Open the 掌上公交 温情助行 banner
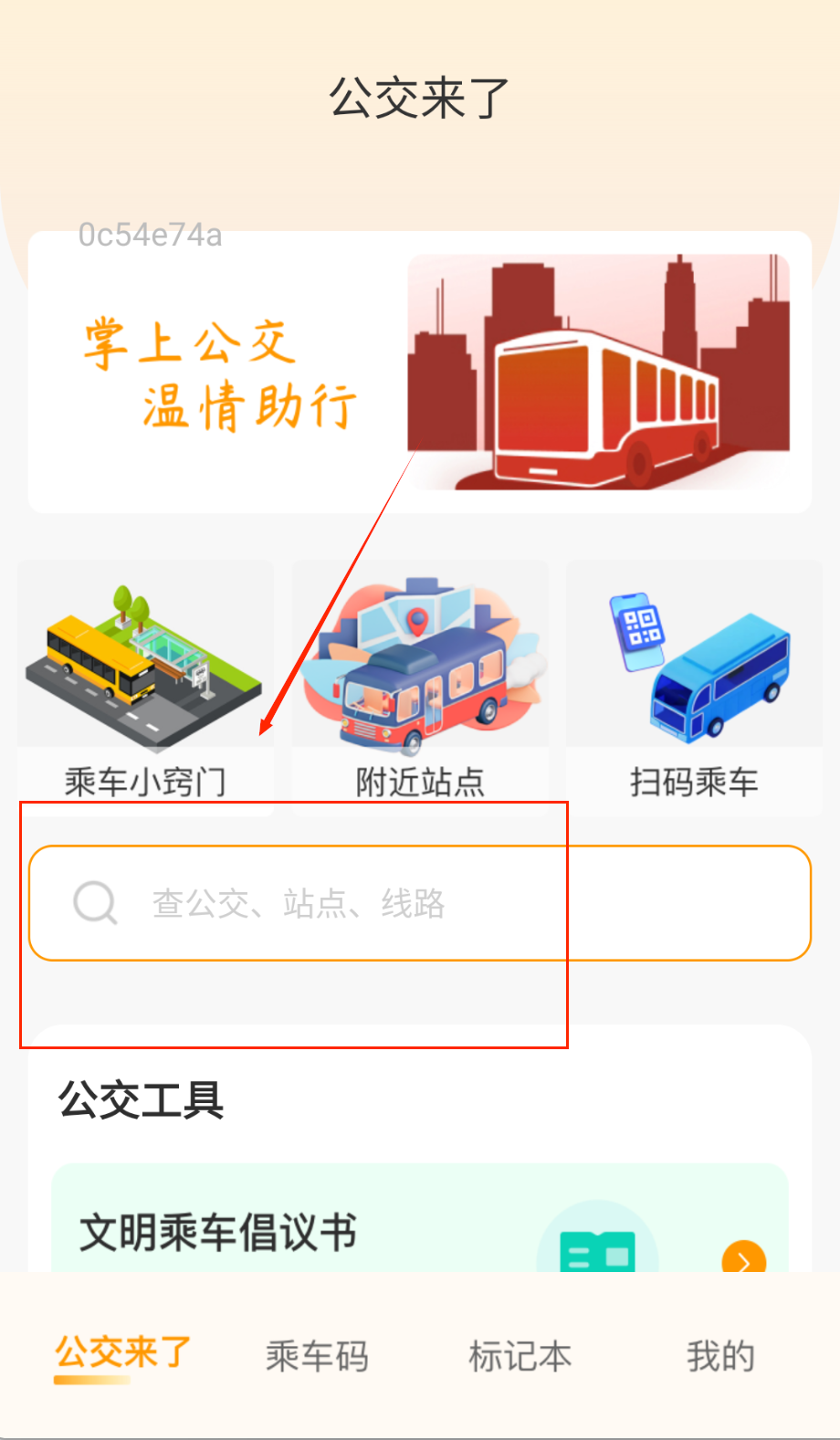The image size is (840, 1440). [x=420, y=372]
